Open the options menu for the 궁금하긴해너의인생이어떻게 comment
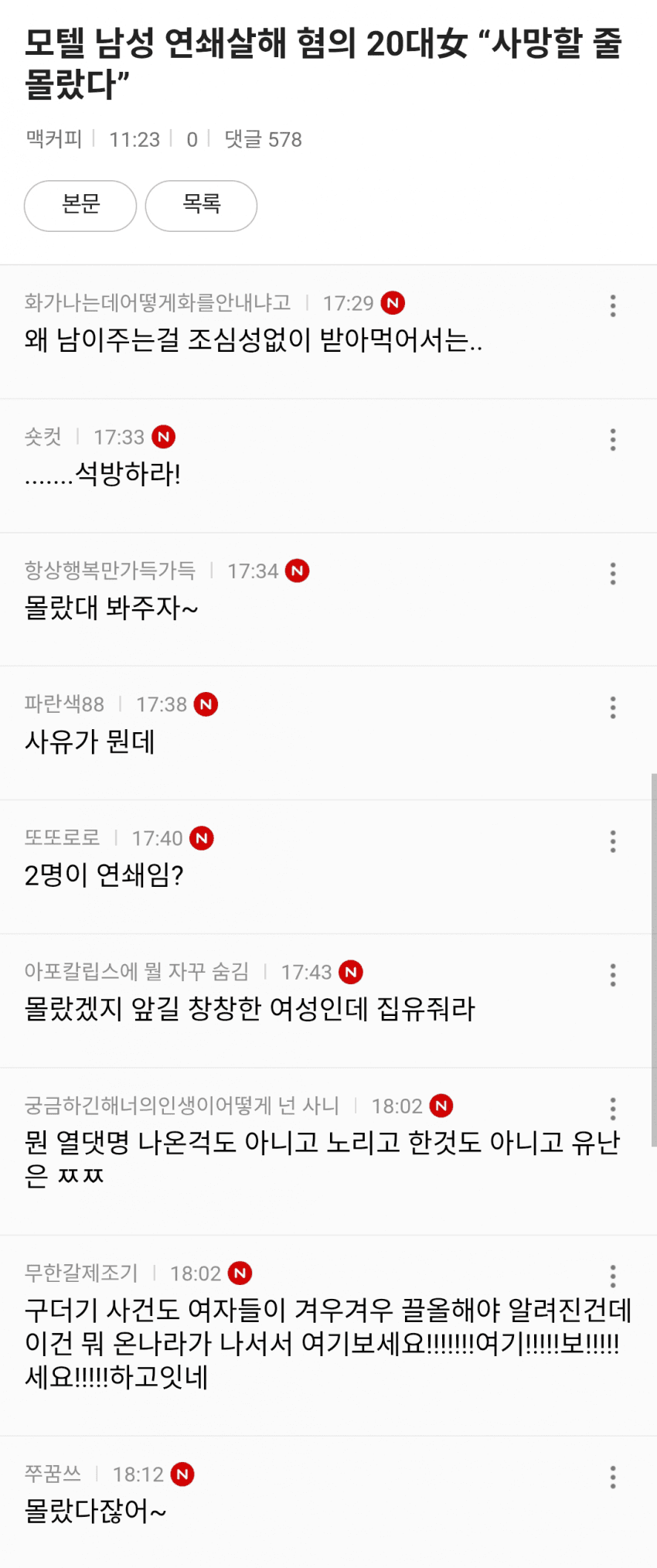This screenshot has width=657, height=1568. (613, 1109)
